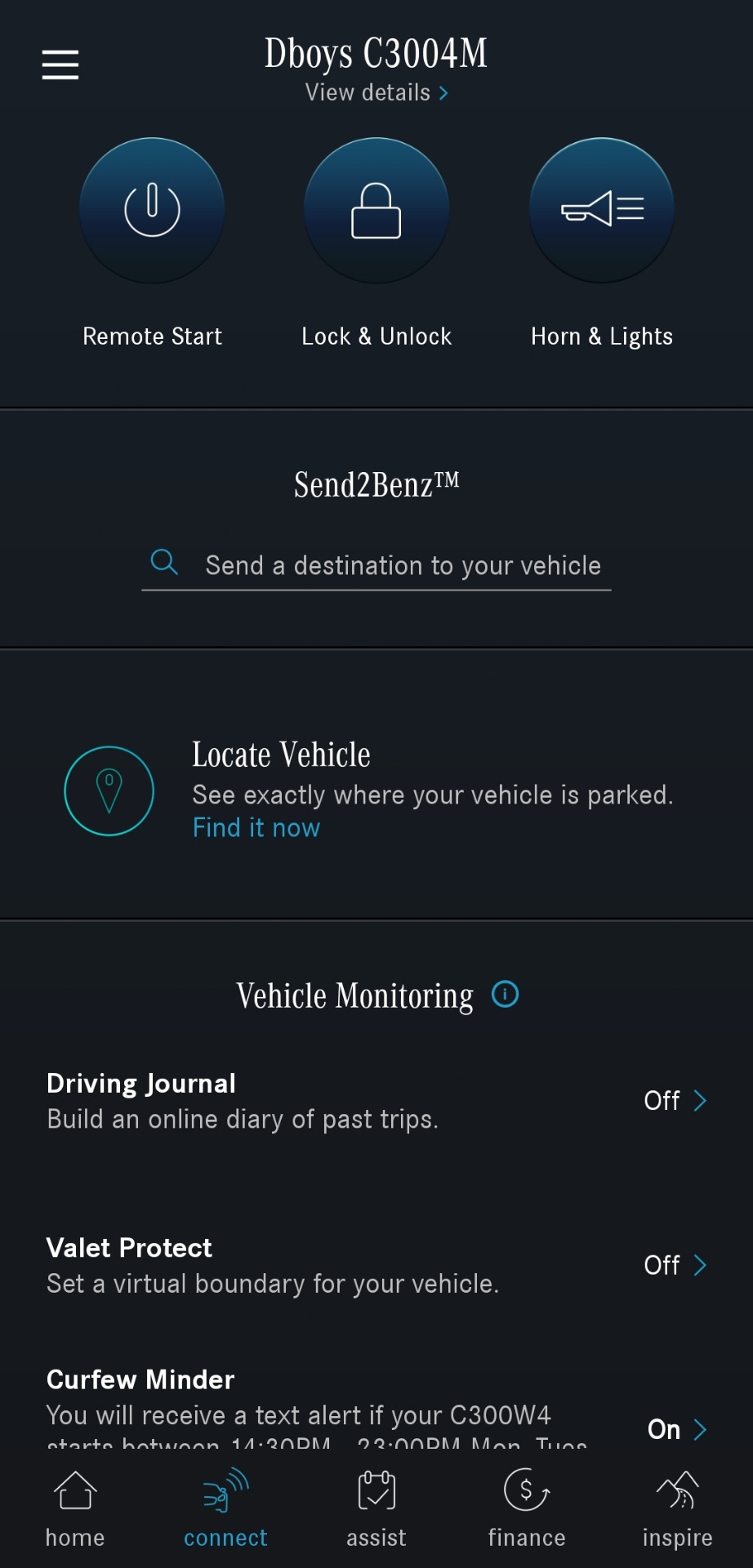
Task: Open Driving Journal settings
Action: click(376, 1101)
